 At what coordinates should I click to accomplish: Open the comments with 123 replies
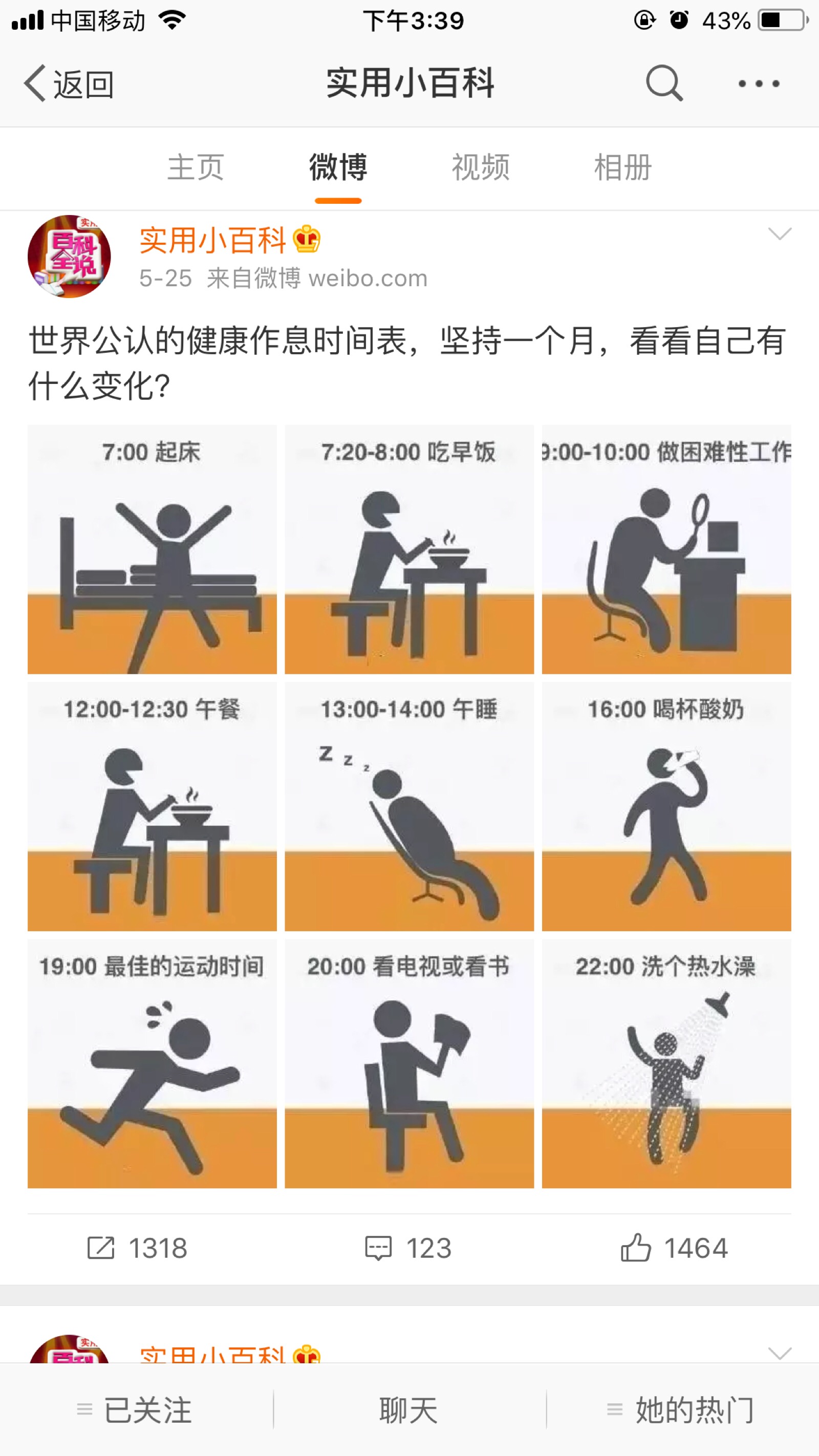point(408,1248)
